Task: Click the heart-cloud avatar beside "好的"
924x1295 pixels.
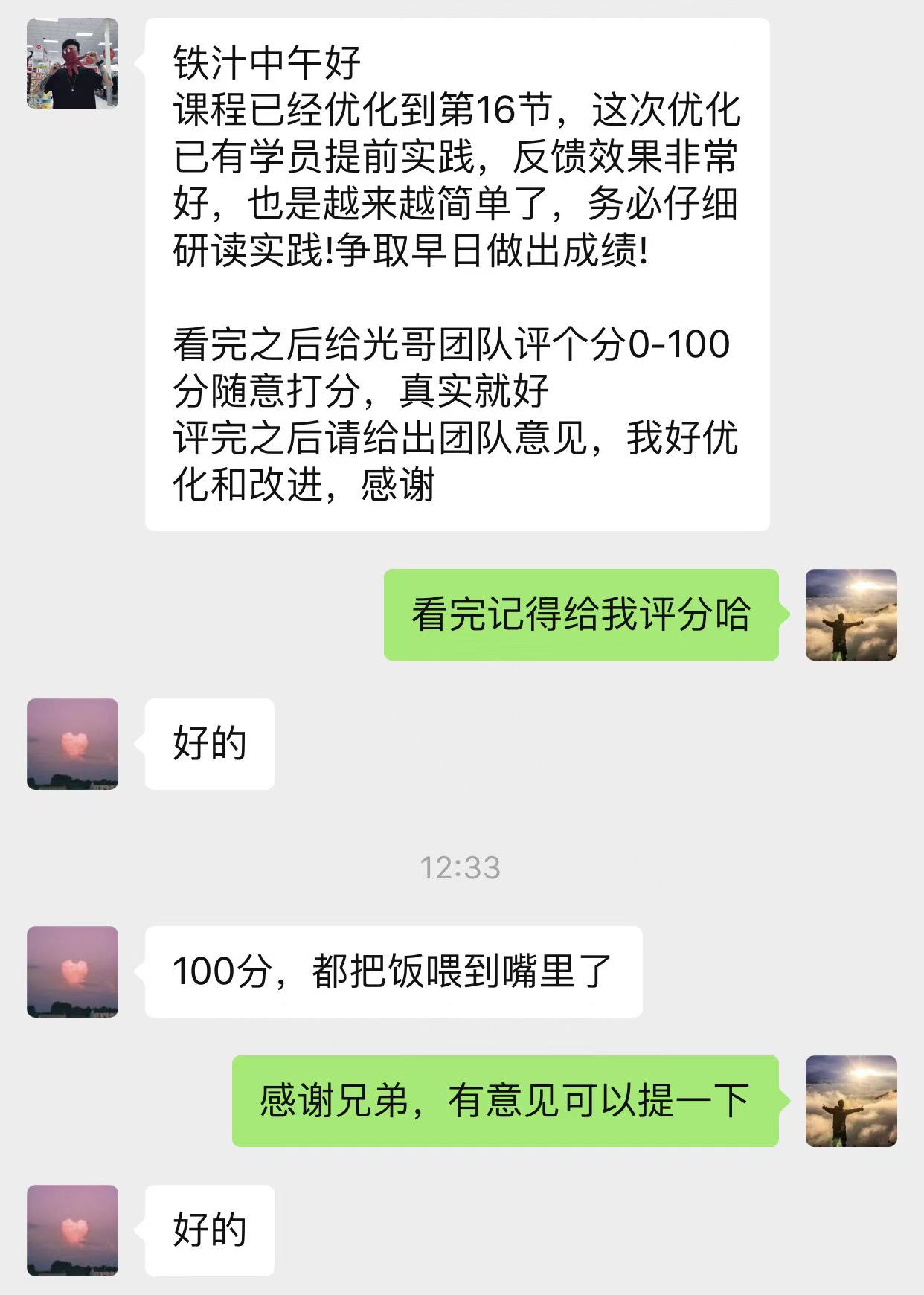Action: pyautogui.click(x=72, y=744)
